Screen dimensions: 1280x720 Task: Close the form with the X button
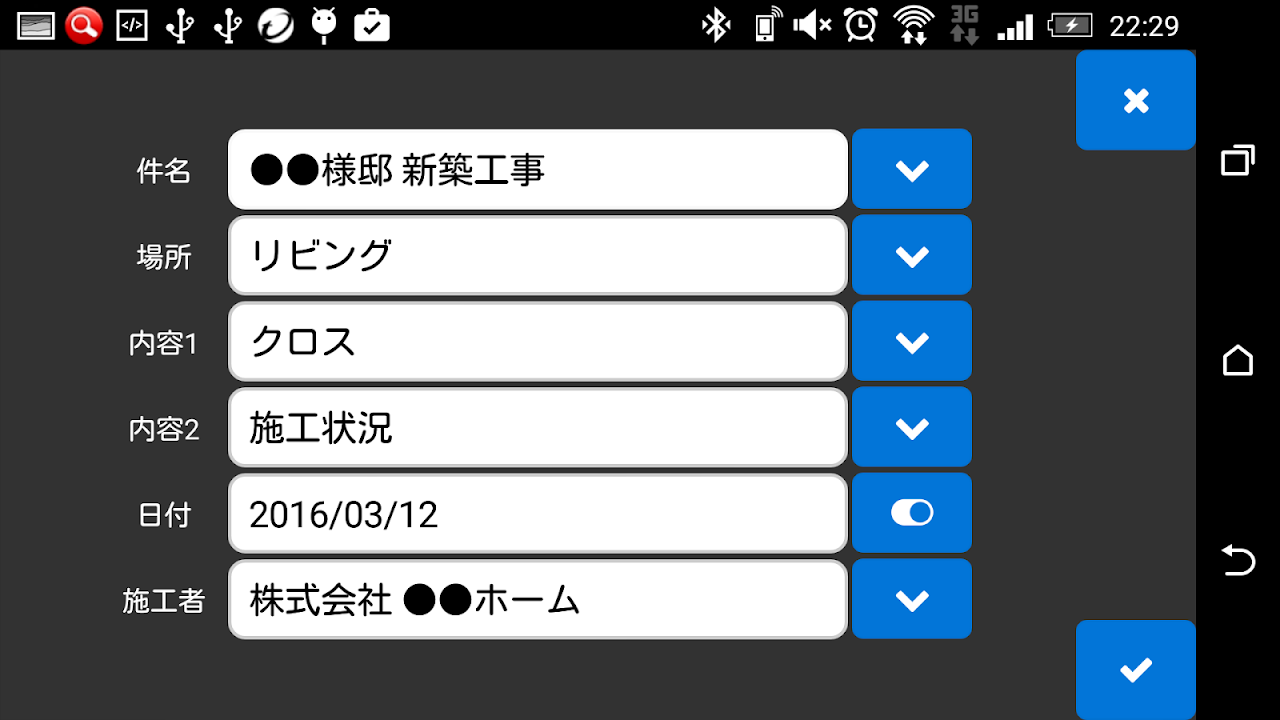pyautogui.click(x=1135, y=100)
